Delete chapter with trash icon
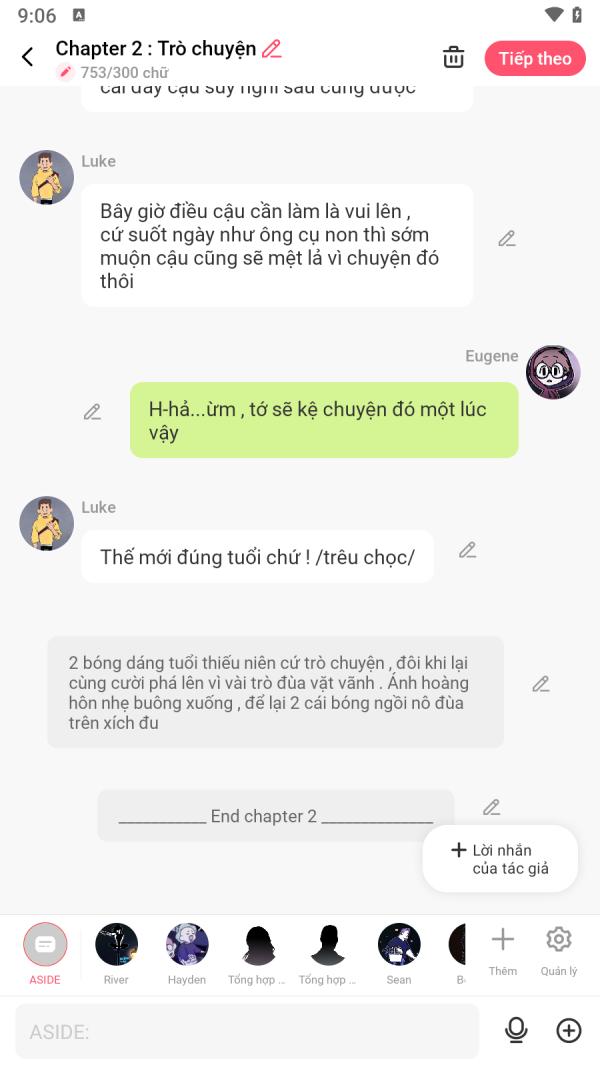This screenshot has height=1067, width=600. click(x=454, y=57)
